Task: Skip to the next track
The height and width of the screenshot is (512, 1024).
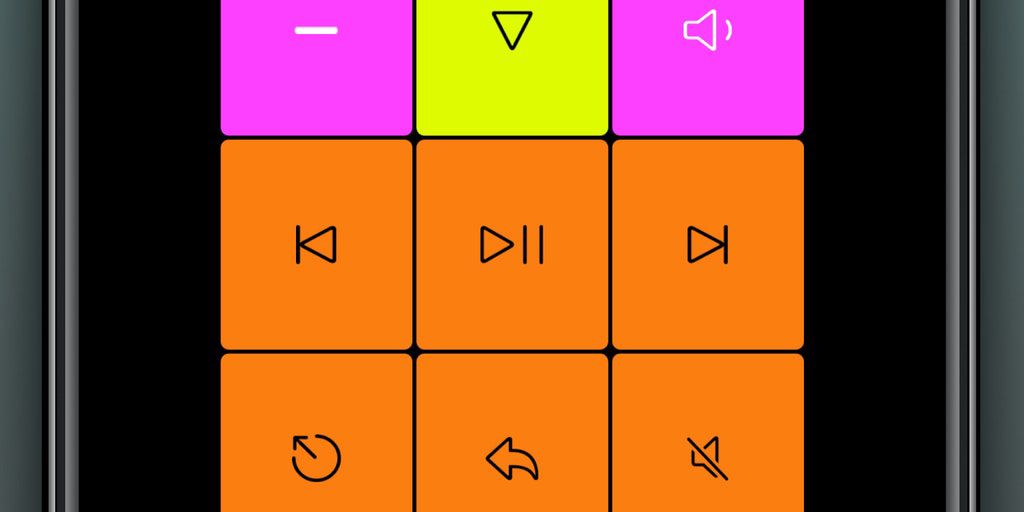Action: (x=708, y=245)
